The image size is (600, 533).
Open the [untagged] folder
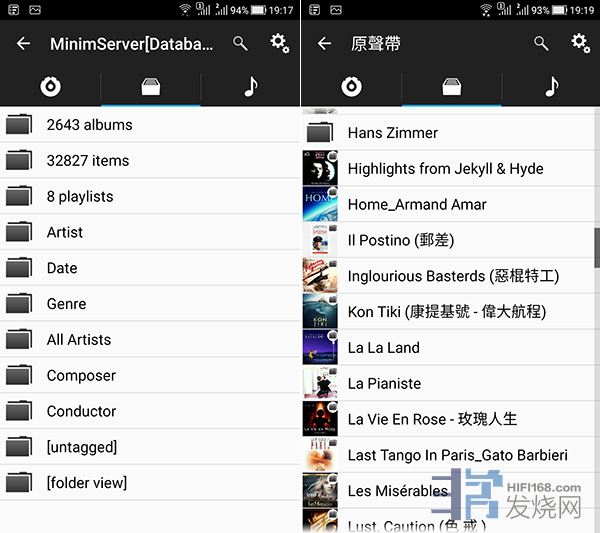(x=81, y=447)
